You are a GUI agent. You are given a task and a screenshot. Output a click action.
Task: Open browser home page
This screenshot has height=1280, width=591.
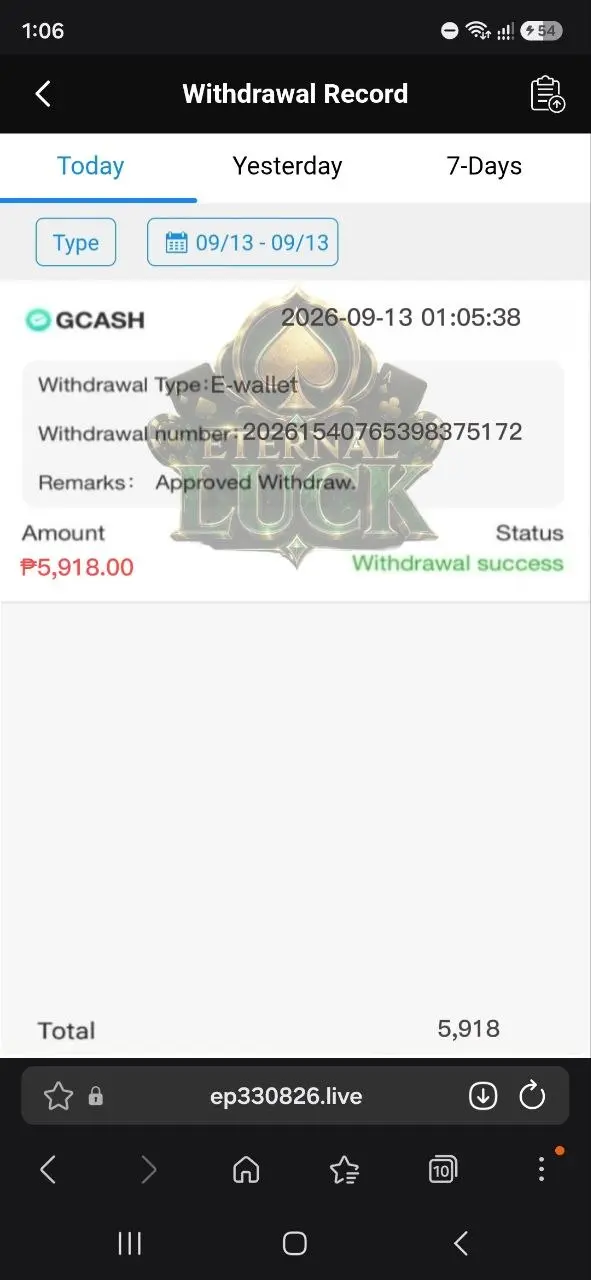click(x=246, y=1170)
